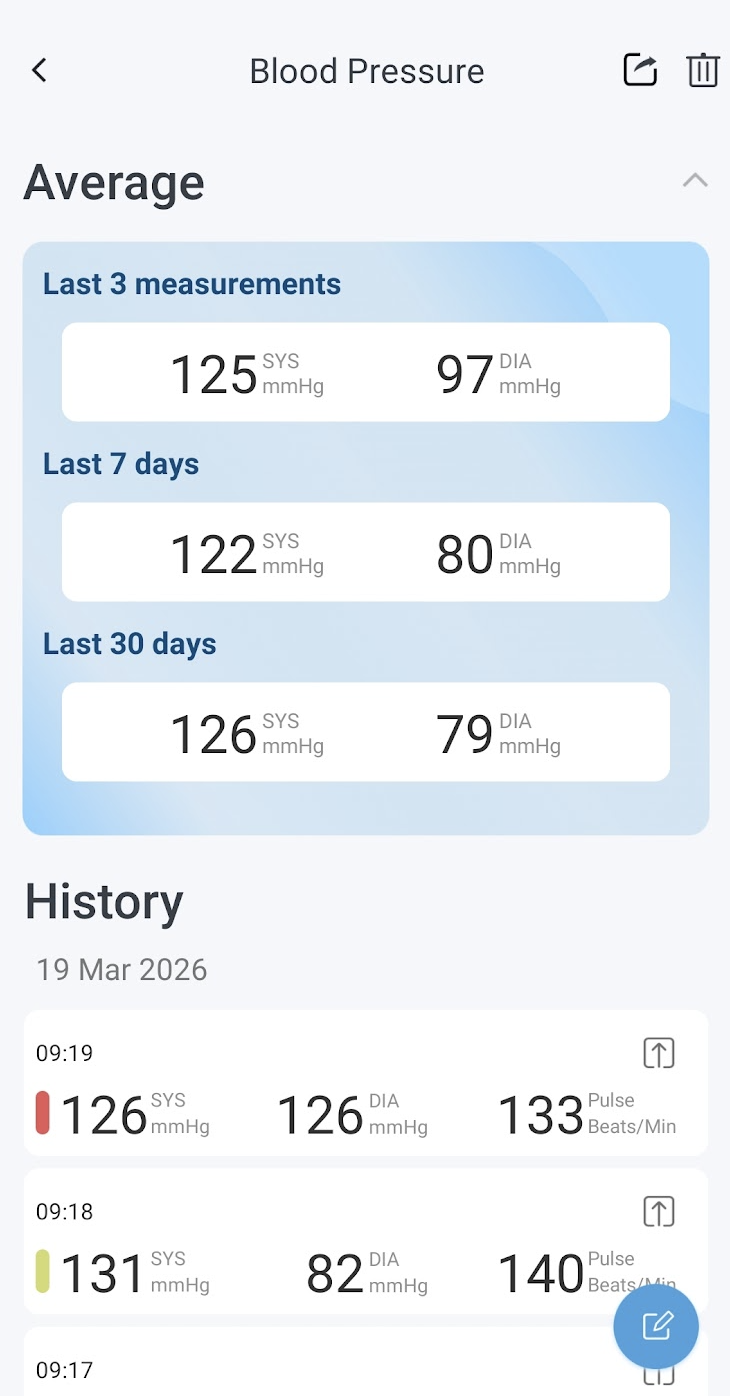Tap the trash icon to delete records
730x1396 pixels.
[x=702, y=70]
